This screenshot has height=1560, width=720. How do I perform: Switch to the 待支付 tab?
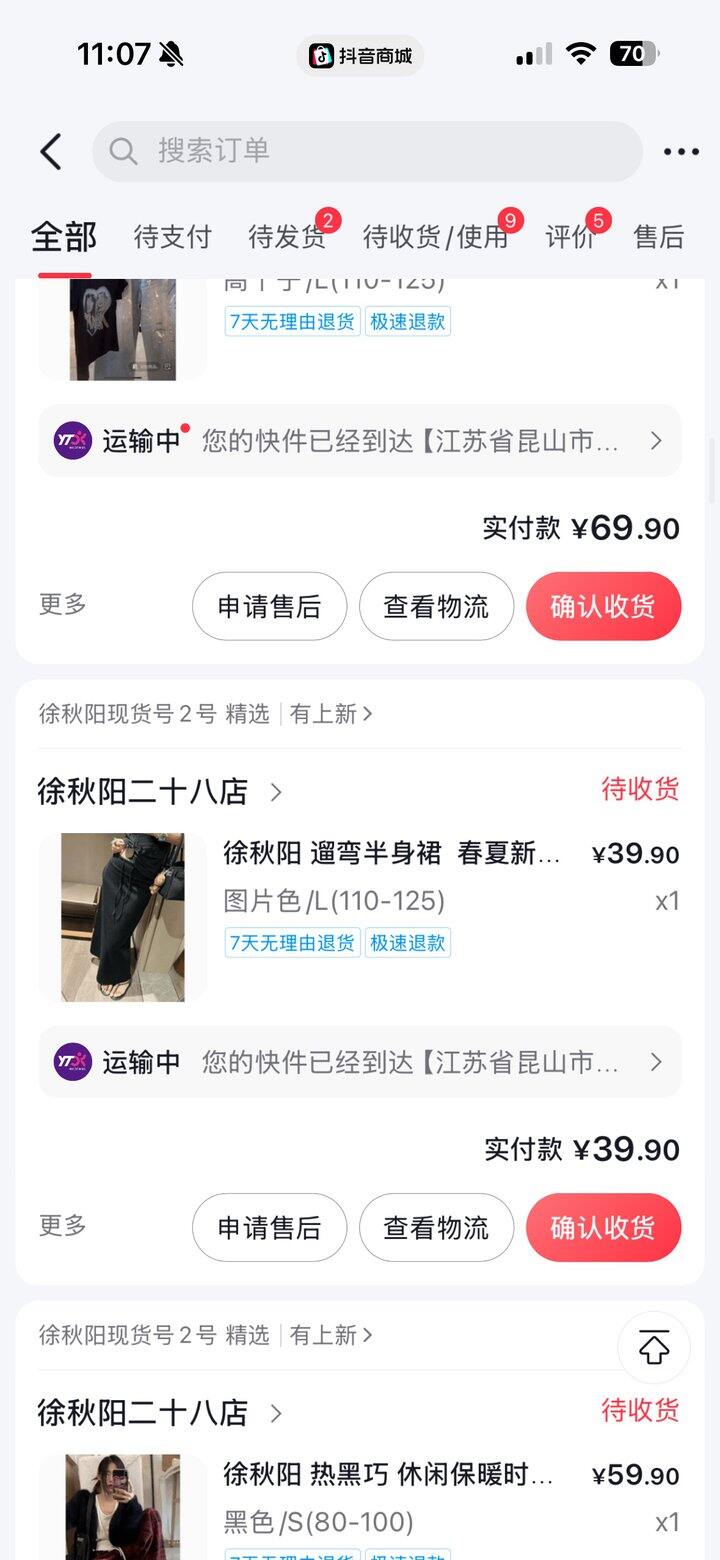click(x=173, y=237)
